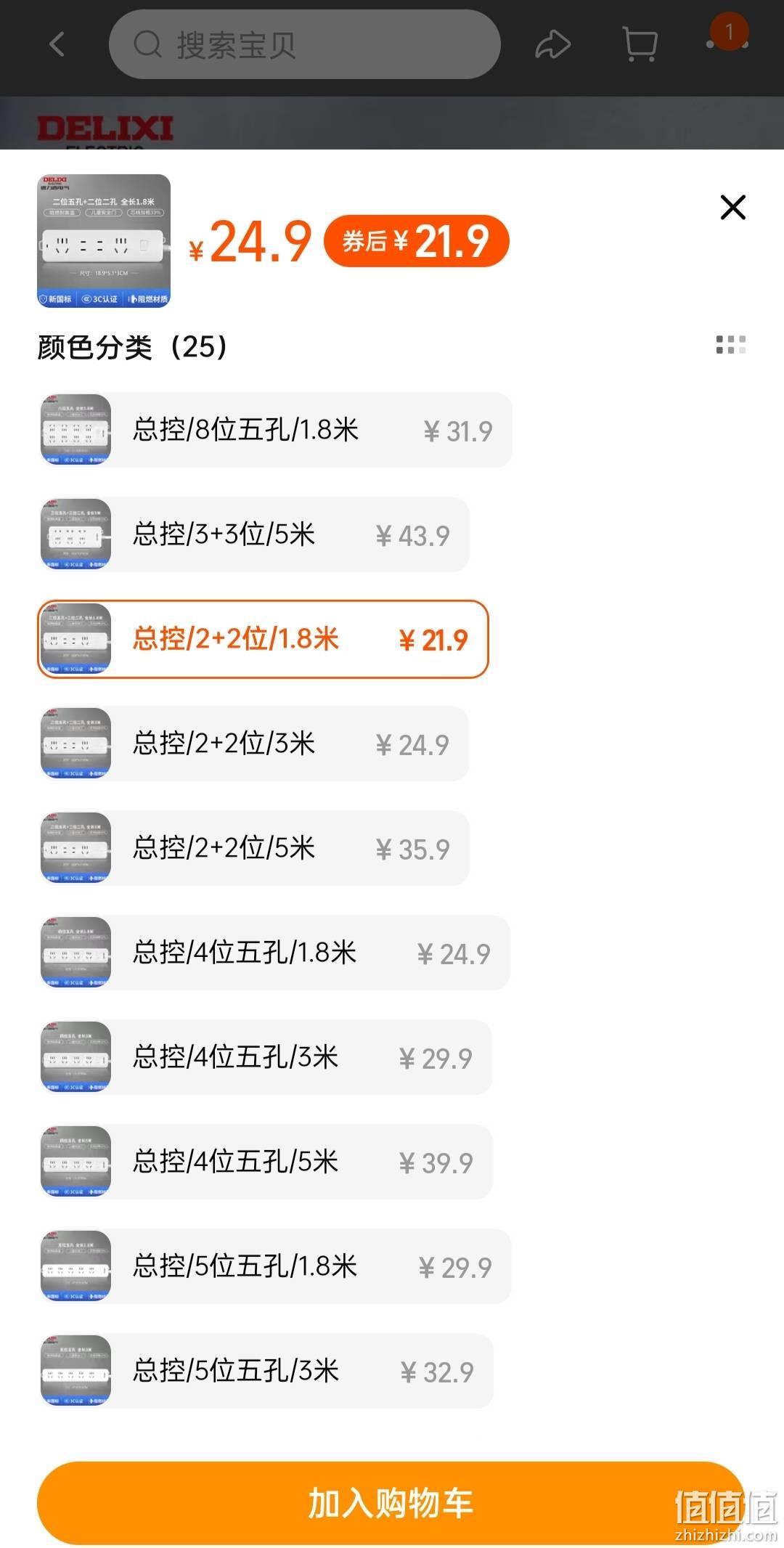Image resolution: width=784 pixels, height=1548 pixels.
Task: Choose 总控/5位五孔/3米 variant
Action: click(266, 1371)
